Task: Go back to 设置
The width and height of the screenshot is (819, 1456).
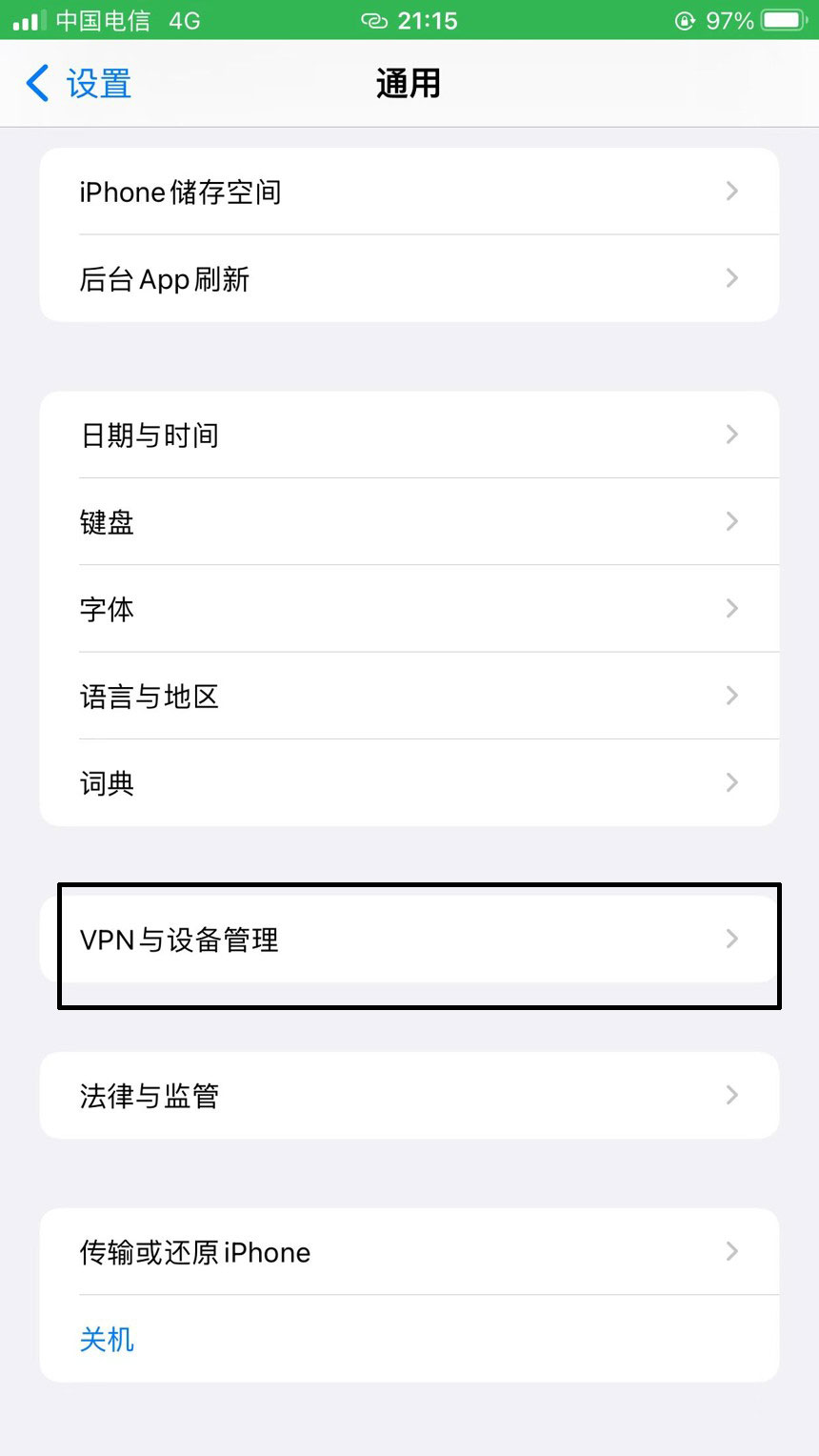Action: [x=79, y=84]
